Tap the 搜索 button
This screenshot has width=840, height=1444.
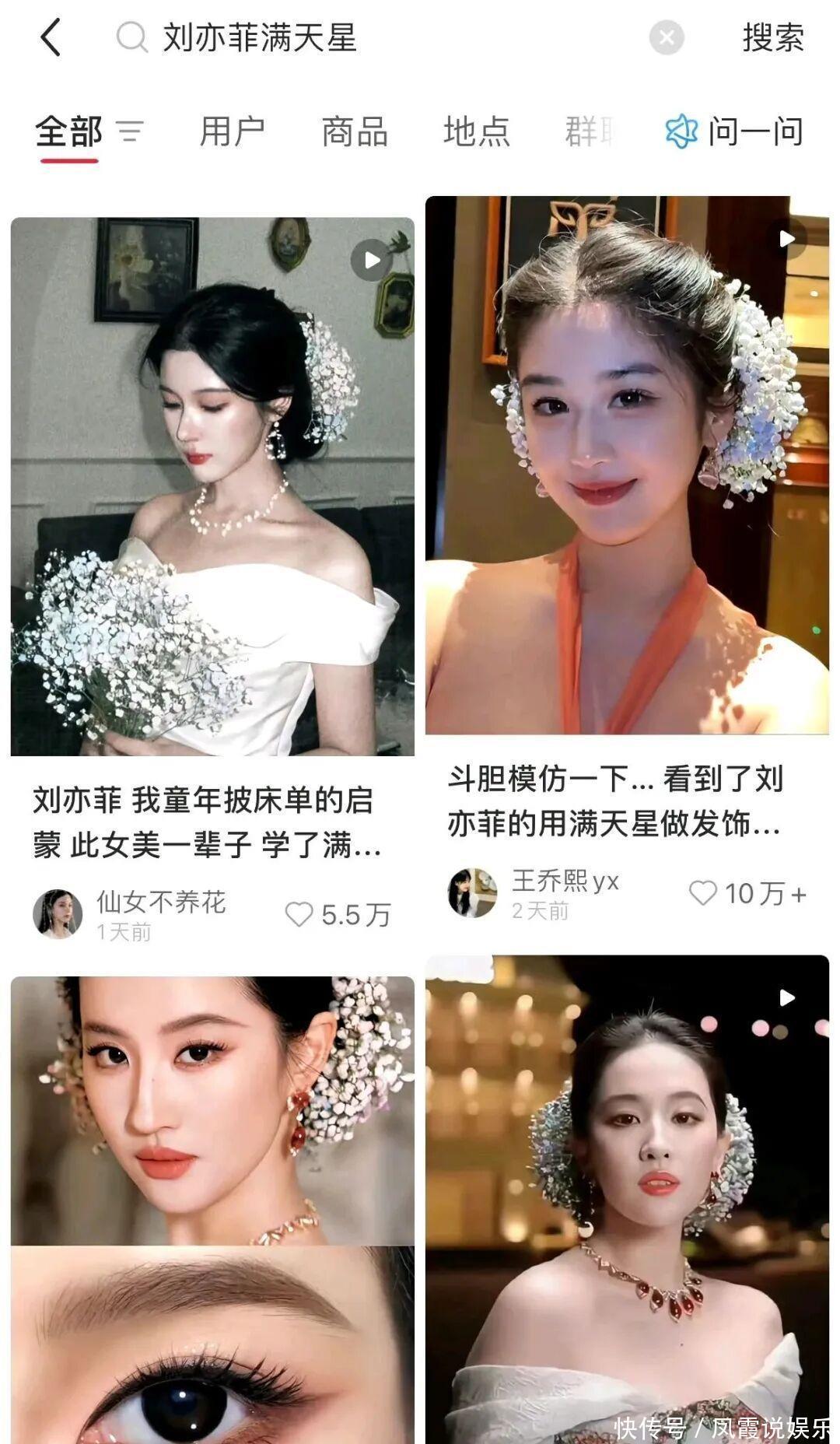pos(772,37)
